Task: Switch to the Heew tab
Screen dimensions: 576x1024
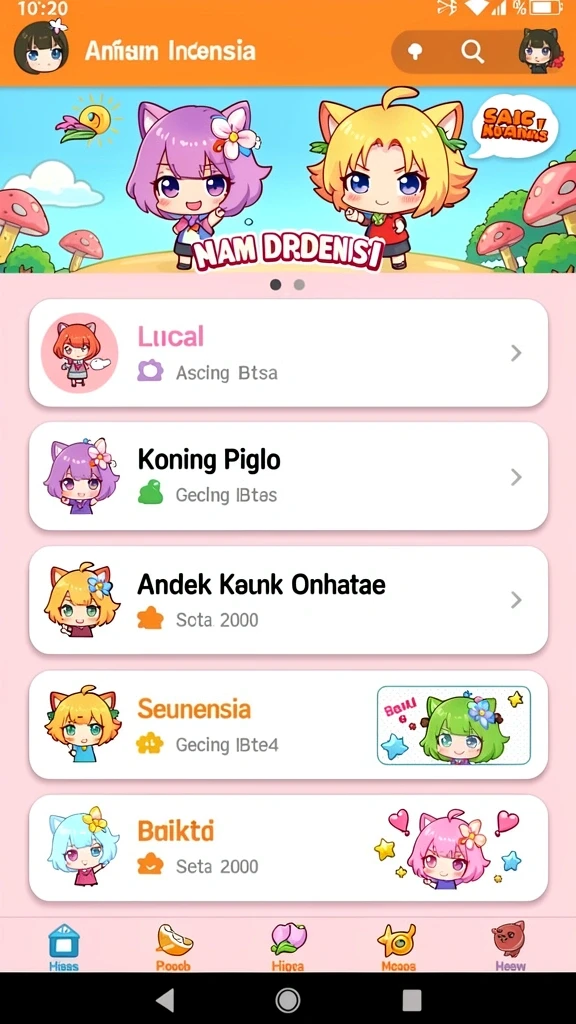Action: click(x=510, y=946)
